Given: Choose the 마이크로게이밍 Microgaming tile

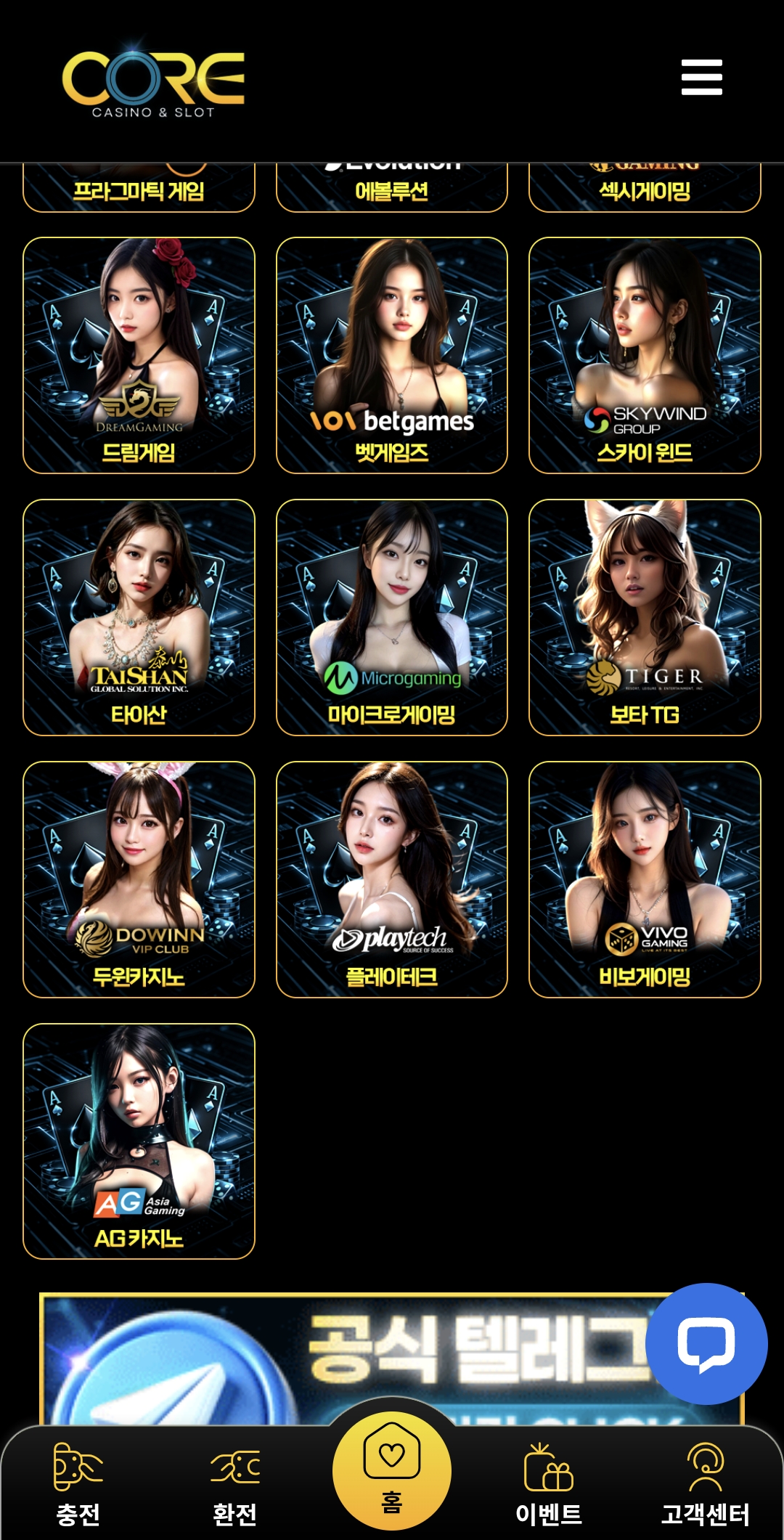Looking at the screenshot, I should (x=391, y=617).
